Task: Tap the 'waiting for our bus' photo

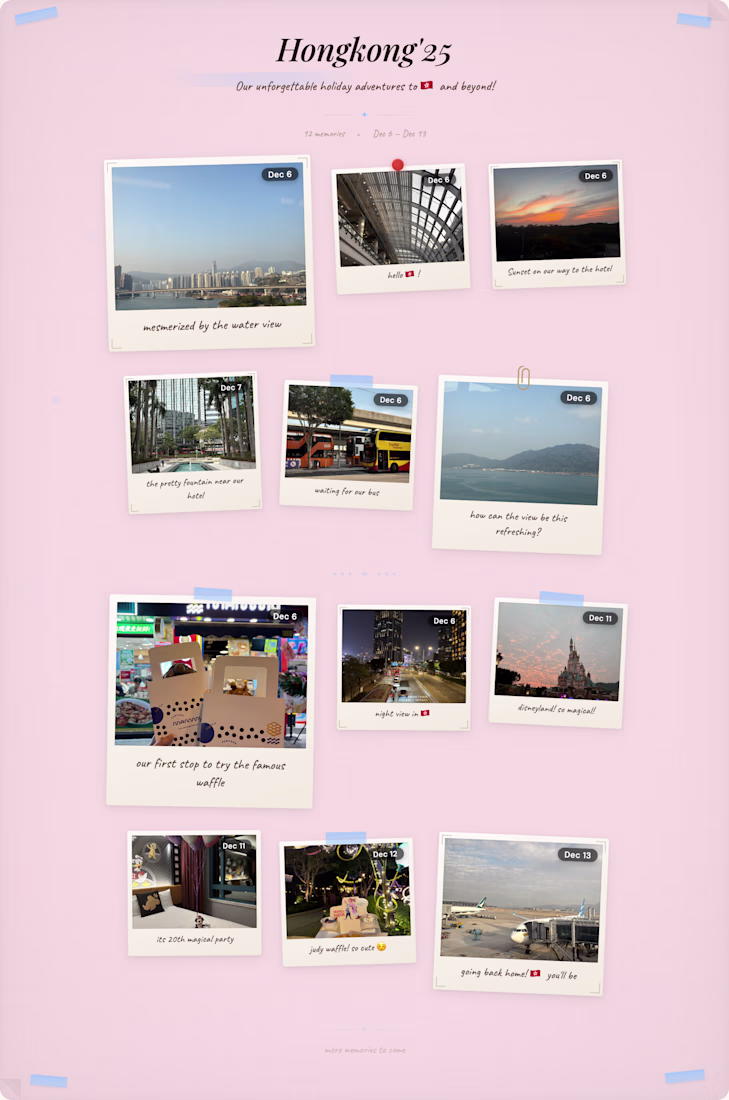Action: pyautogui.click(x=348, y=429)
